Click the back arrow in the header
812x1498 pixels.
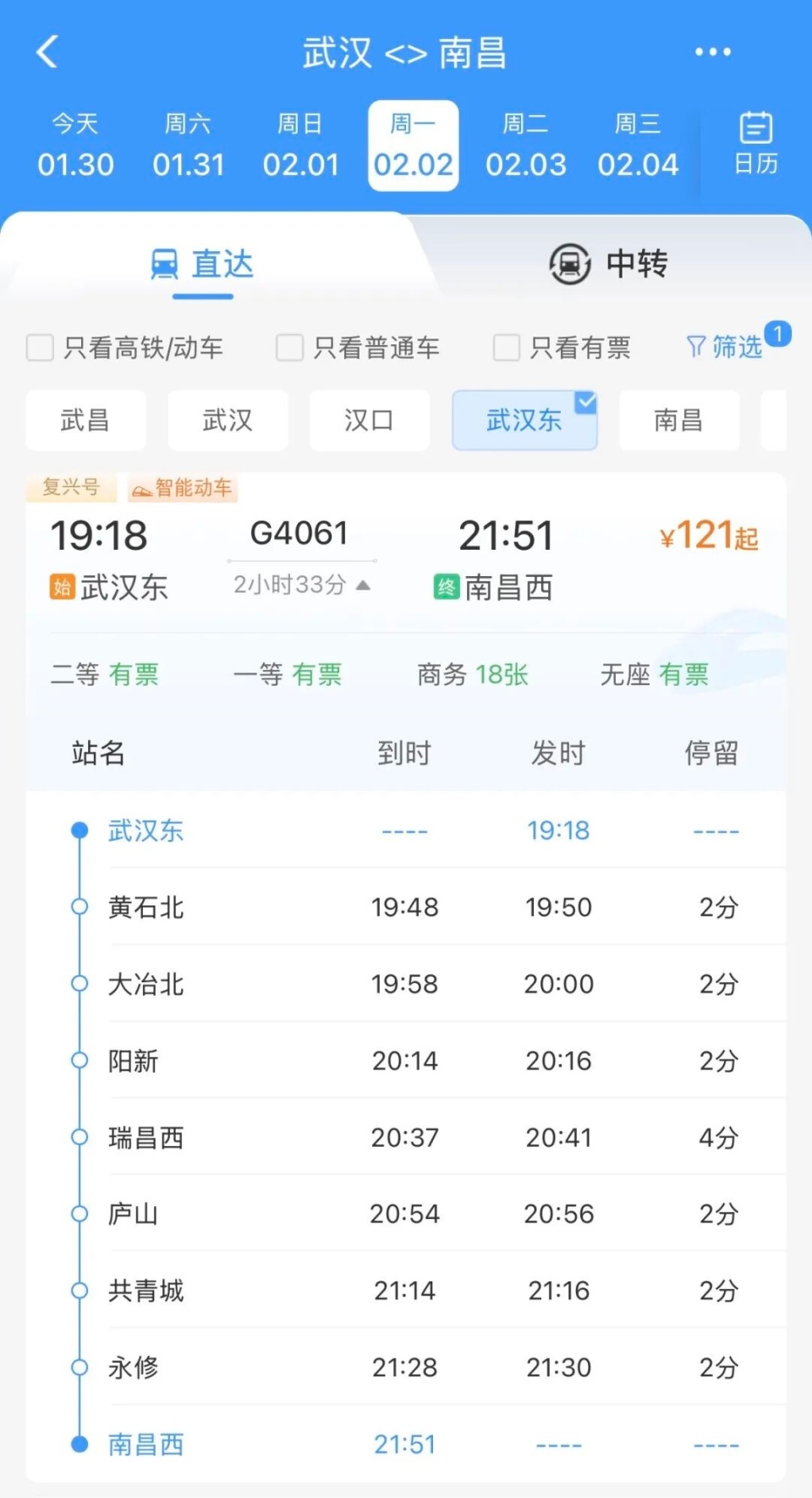tap(48, 52)
